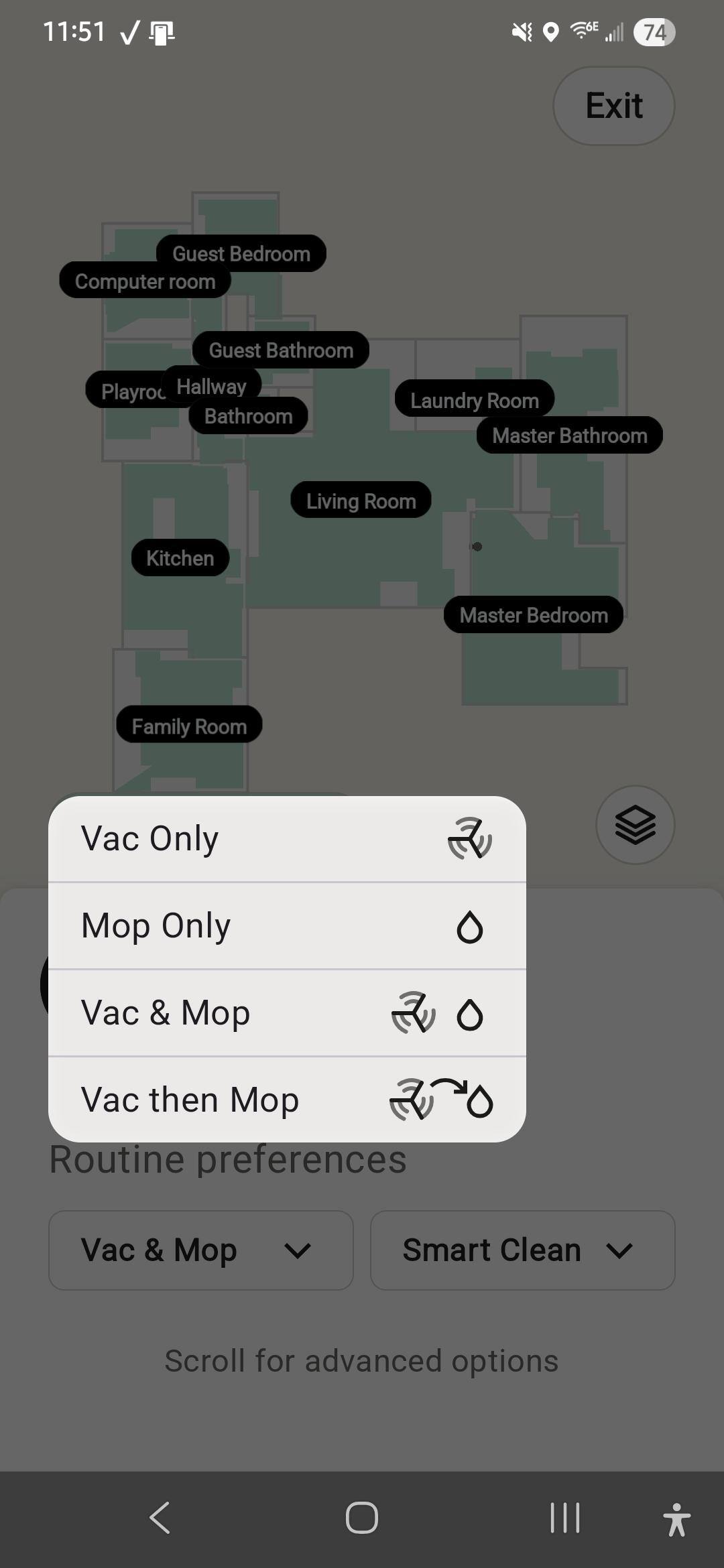Choose Mop Only cleaning mode
This screenshot has width=724, height=1568.
[287, 926]
